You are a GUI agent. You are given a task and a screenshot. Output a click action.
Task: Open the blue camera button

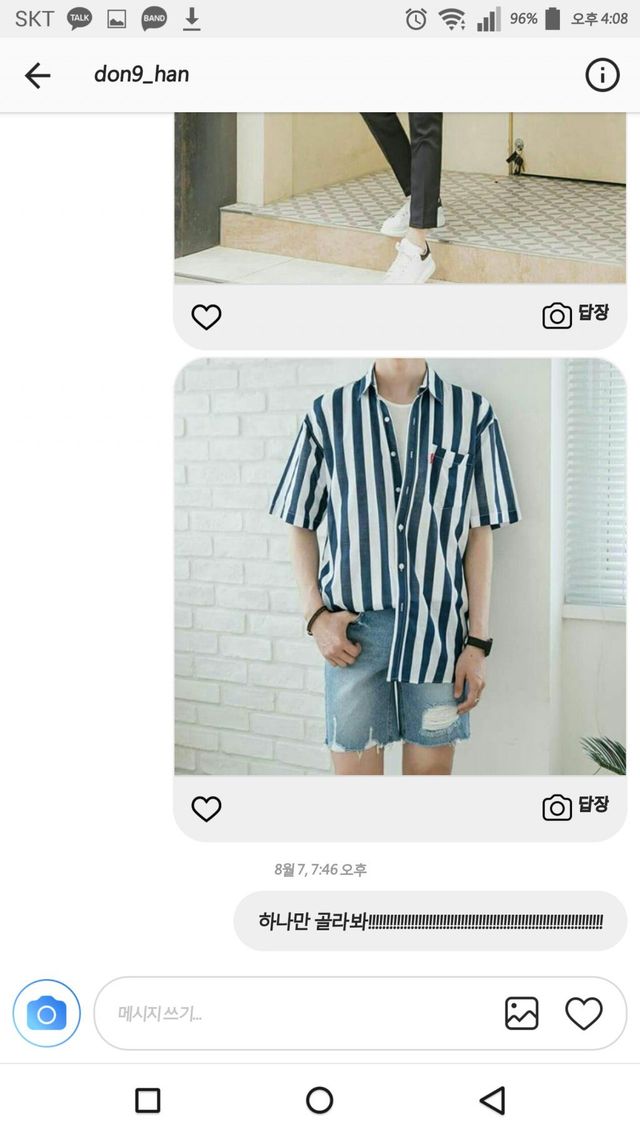pos(47,1014)
